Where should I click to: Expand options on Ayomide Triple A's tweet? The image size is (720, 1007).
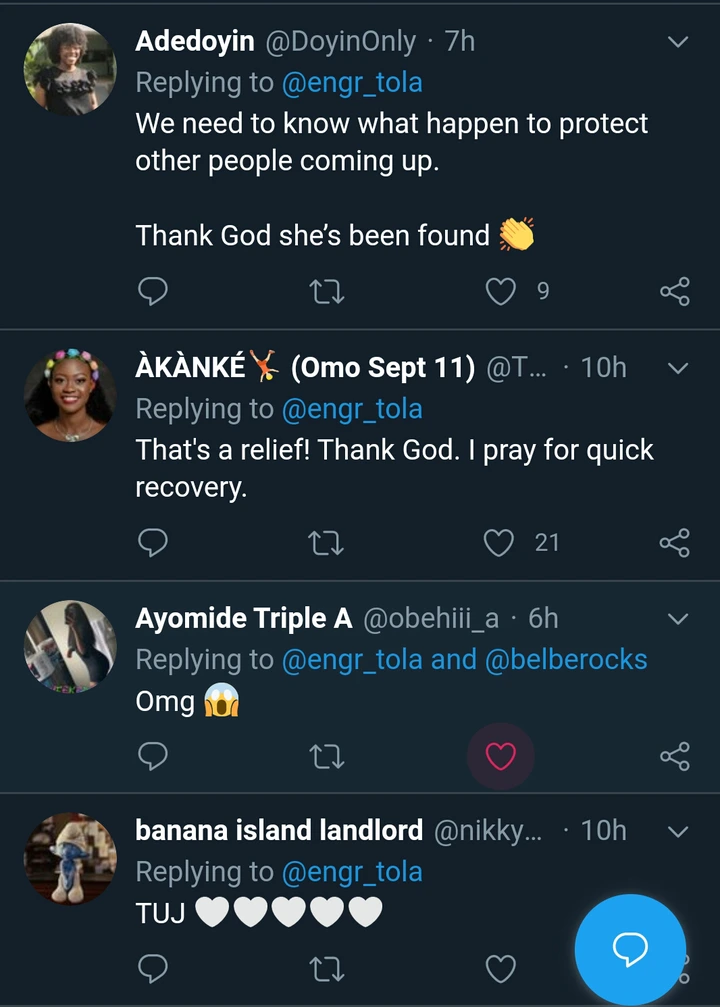pos(678,619)
